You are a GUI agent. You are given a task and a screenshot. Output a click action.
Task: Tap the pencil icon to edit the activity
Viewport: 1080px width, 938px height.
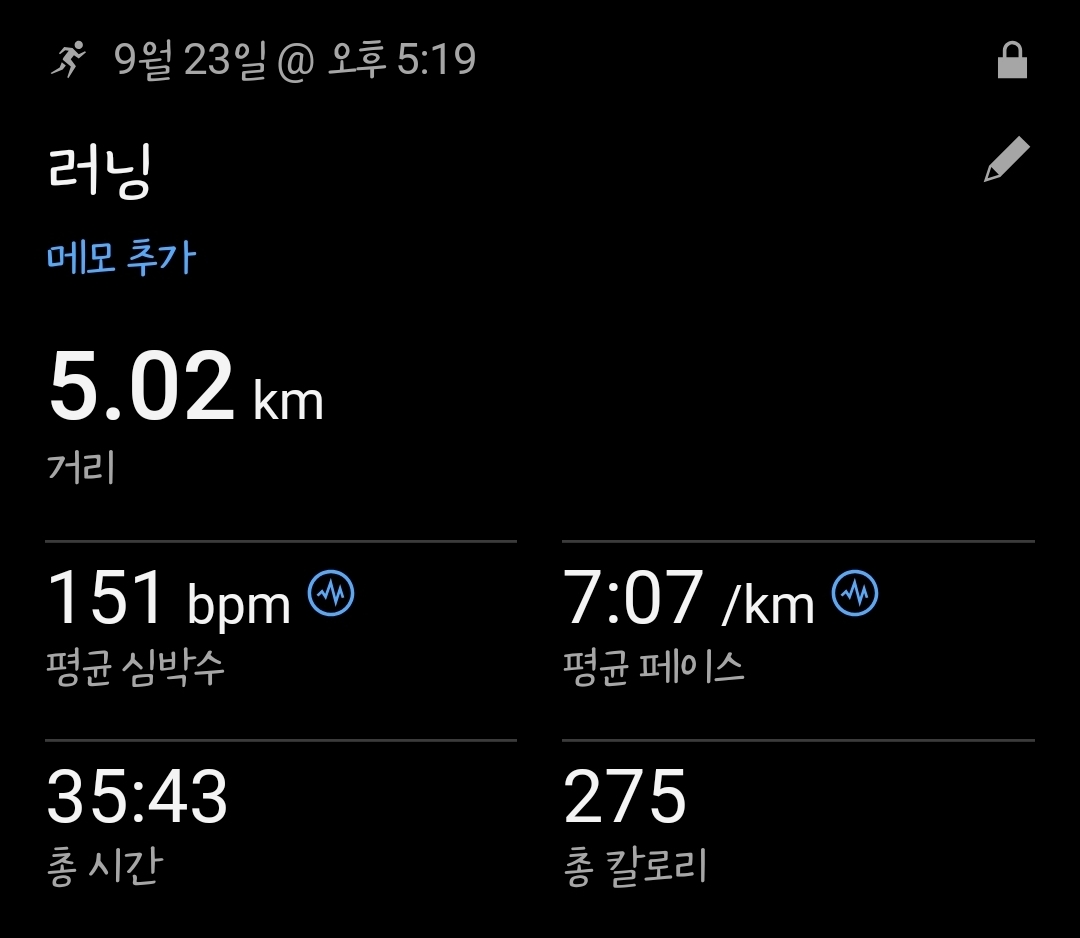(x=1006, y=161)
